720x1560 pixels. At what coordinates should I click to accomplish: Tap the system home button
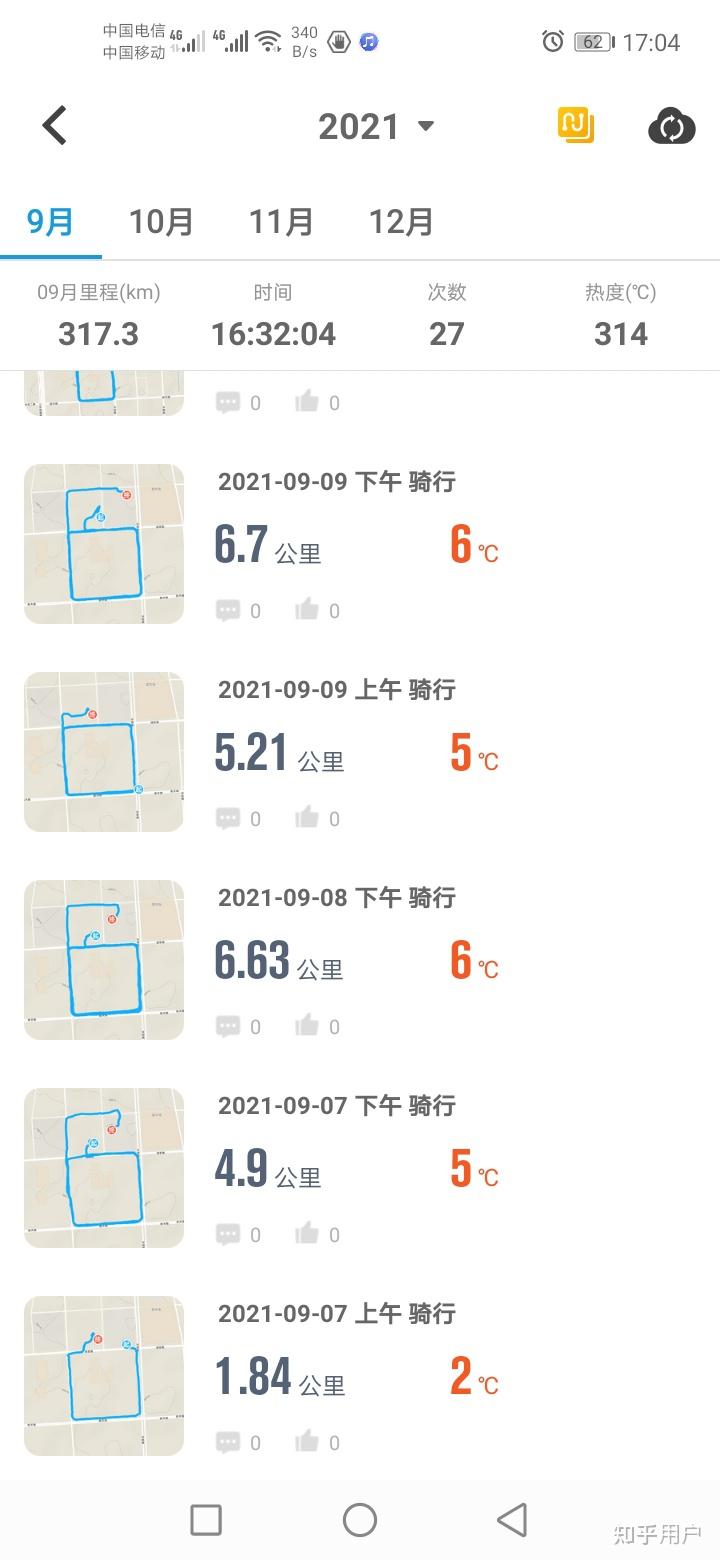tap(360, 1520)
